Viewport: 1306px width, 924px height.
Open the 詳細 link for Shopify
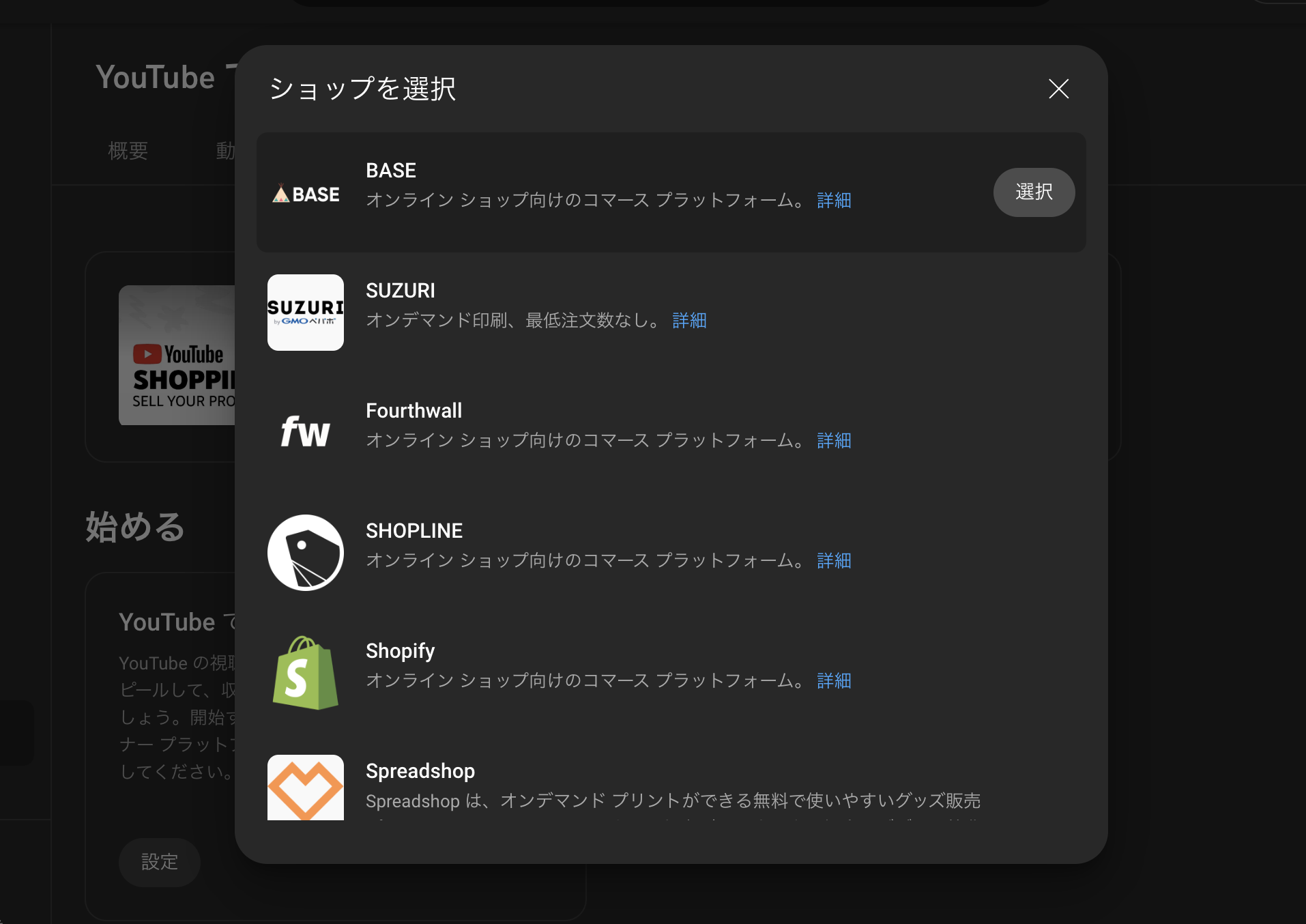pyautogui.click(x=834, y=681)
